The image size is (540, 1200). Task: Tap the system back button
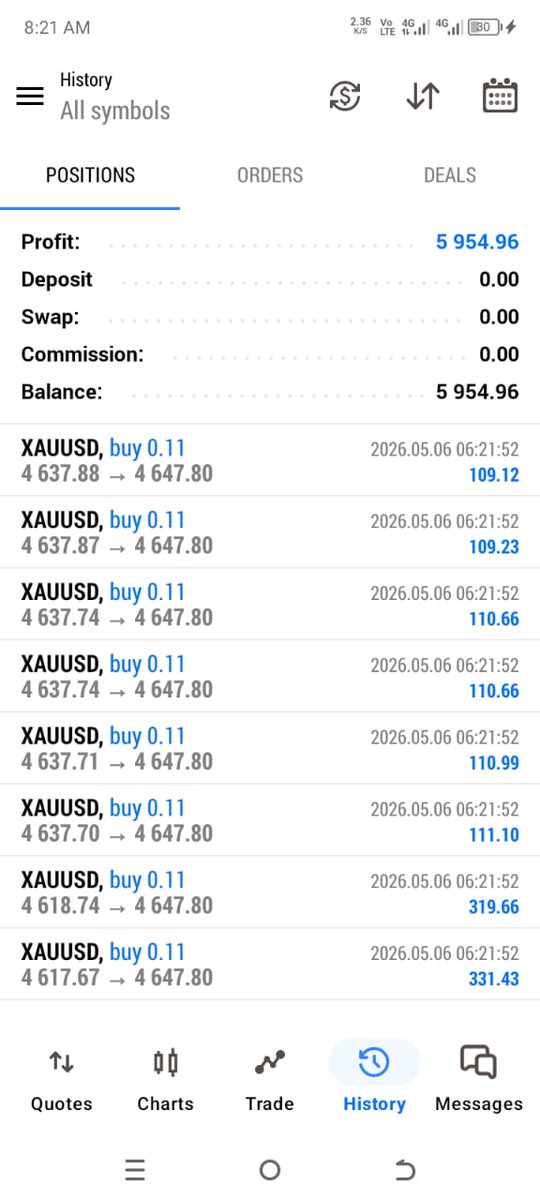pos(405,1170)
